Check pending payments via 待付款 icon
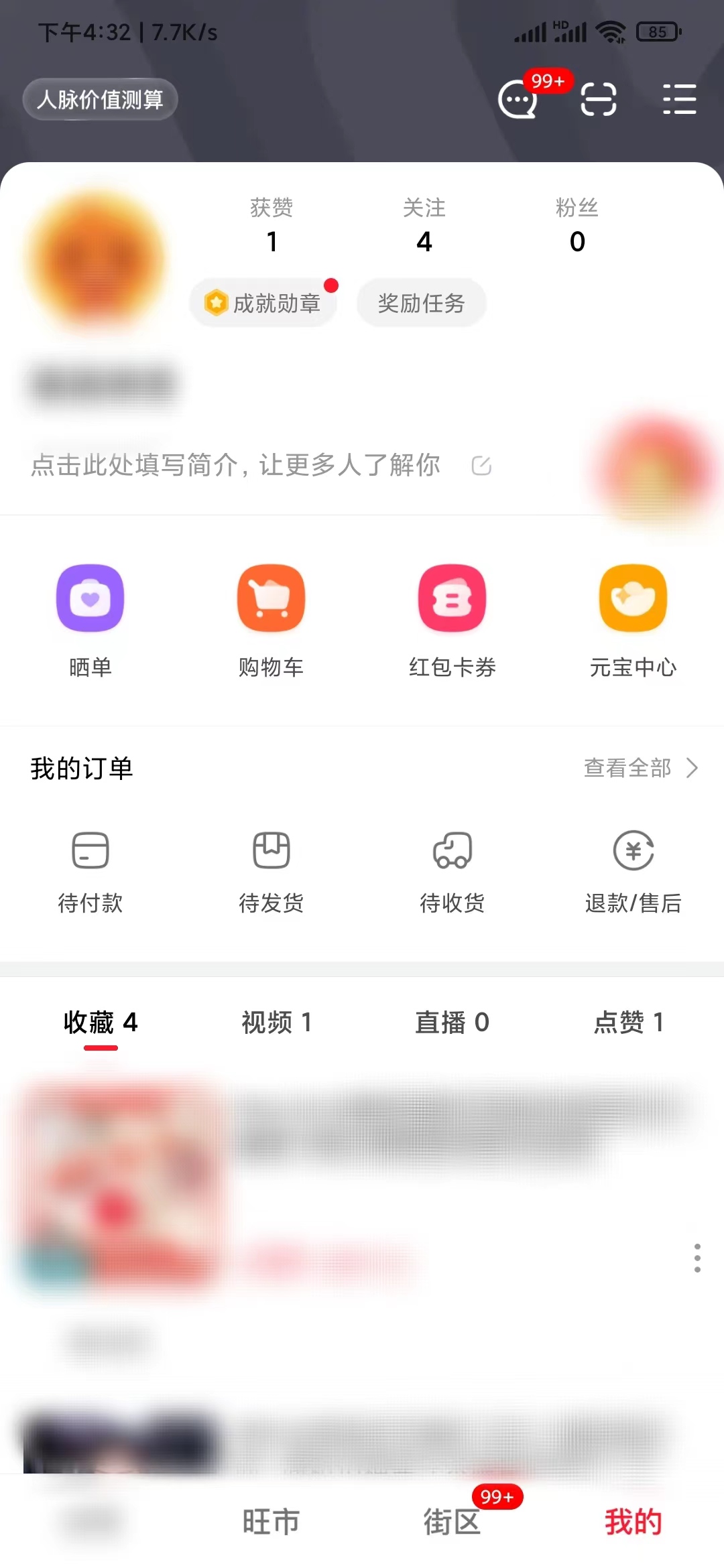This screenshot has width=724, height=1568. (90, 851)
